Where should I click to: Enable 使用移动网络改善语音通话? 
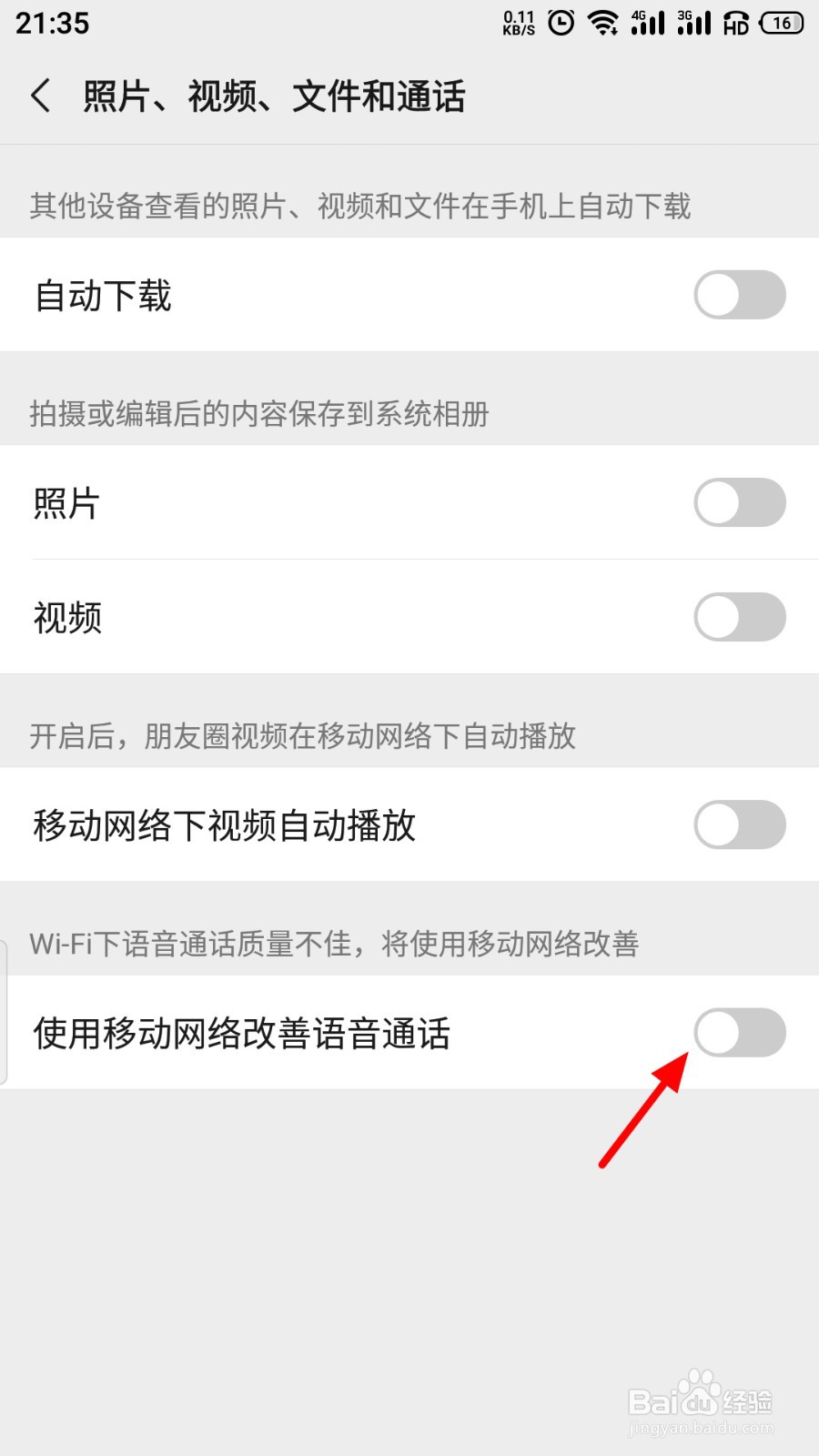coord(740,1033)
